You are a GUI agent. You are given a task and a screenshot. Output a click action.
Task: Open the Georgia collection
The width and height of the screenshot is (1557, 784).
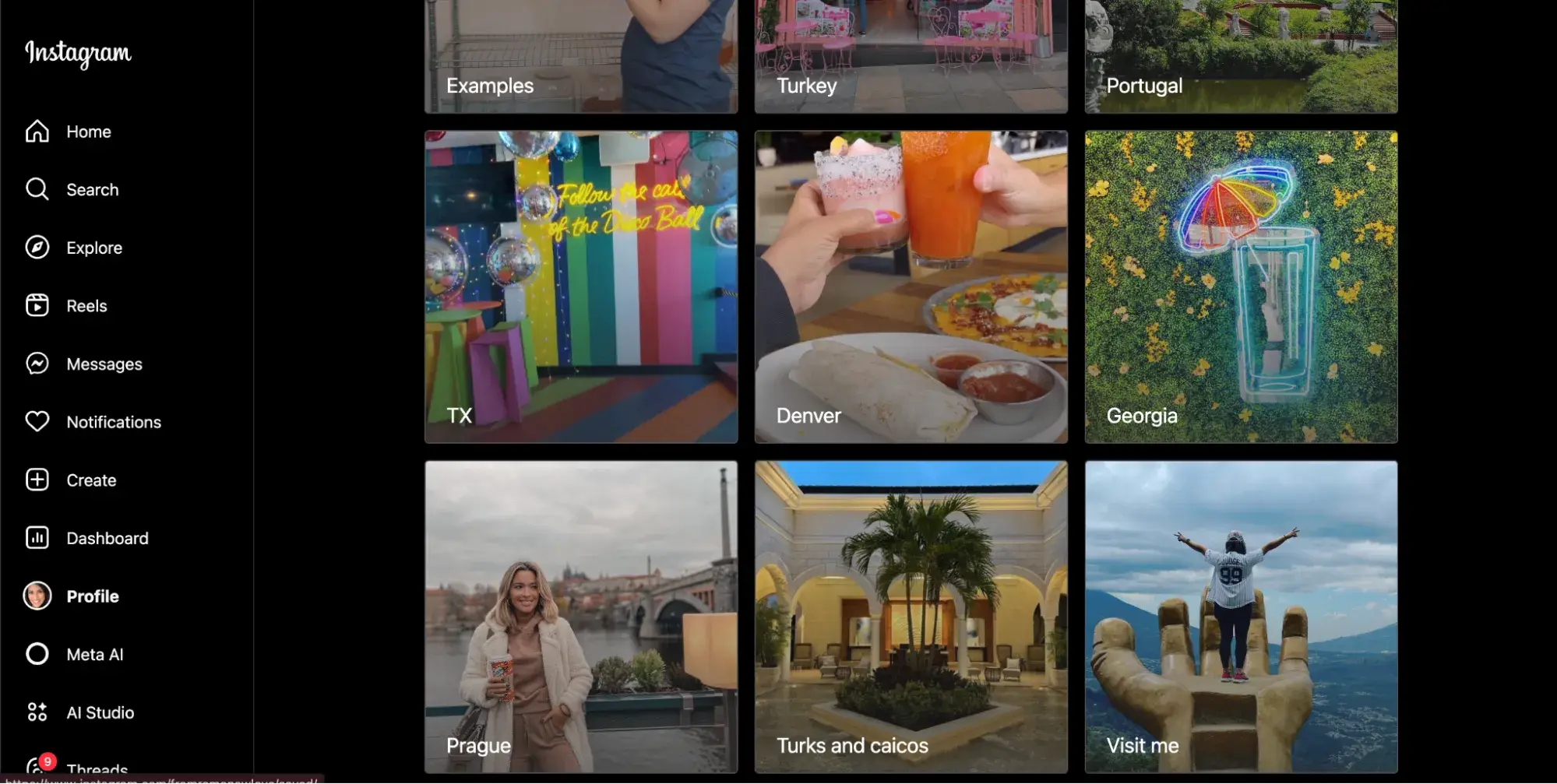click(1241, 287)
